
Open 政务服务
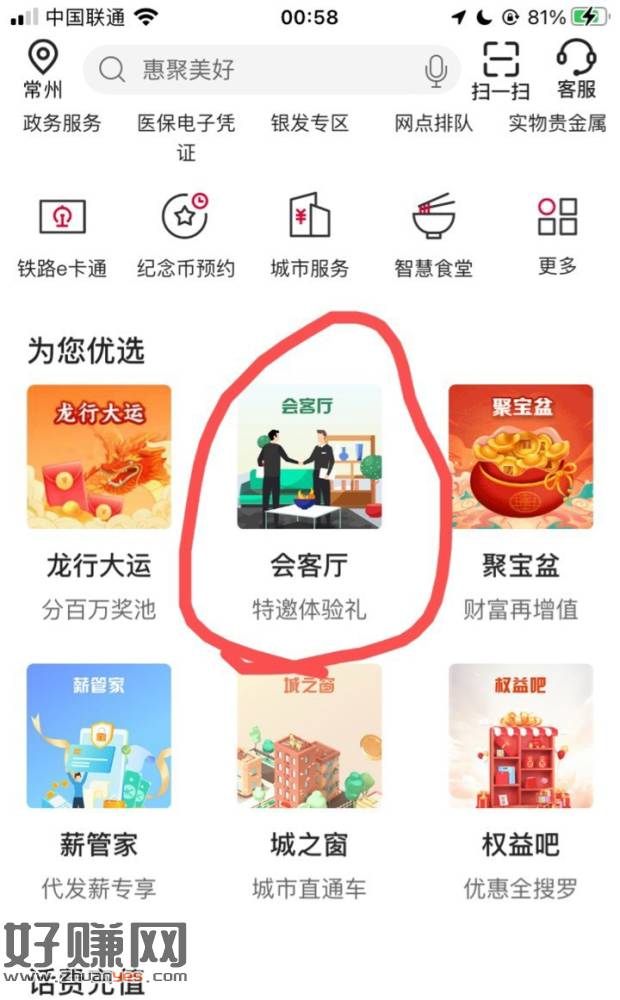(x=62, y=125)
